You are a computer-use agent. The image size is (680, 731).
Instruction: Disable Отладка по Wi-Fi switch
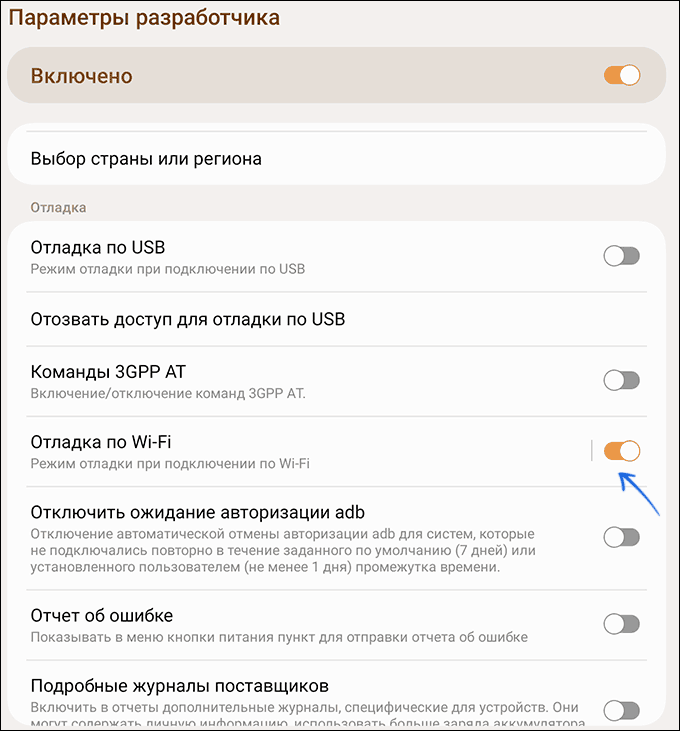pyautogui.click(x=621, y=451)
